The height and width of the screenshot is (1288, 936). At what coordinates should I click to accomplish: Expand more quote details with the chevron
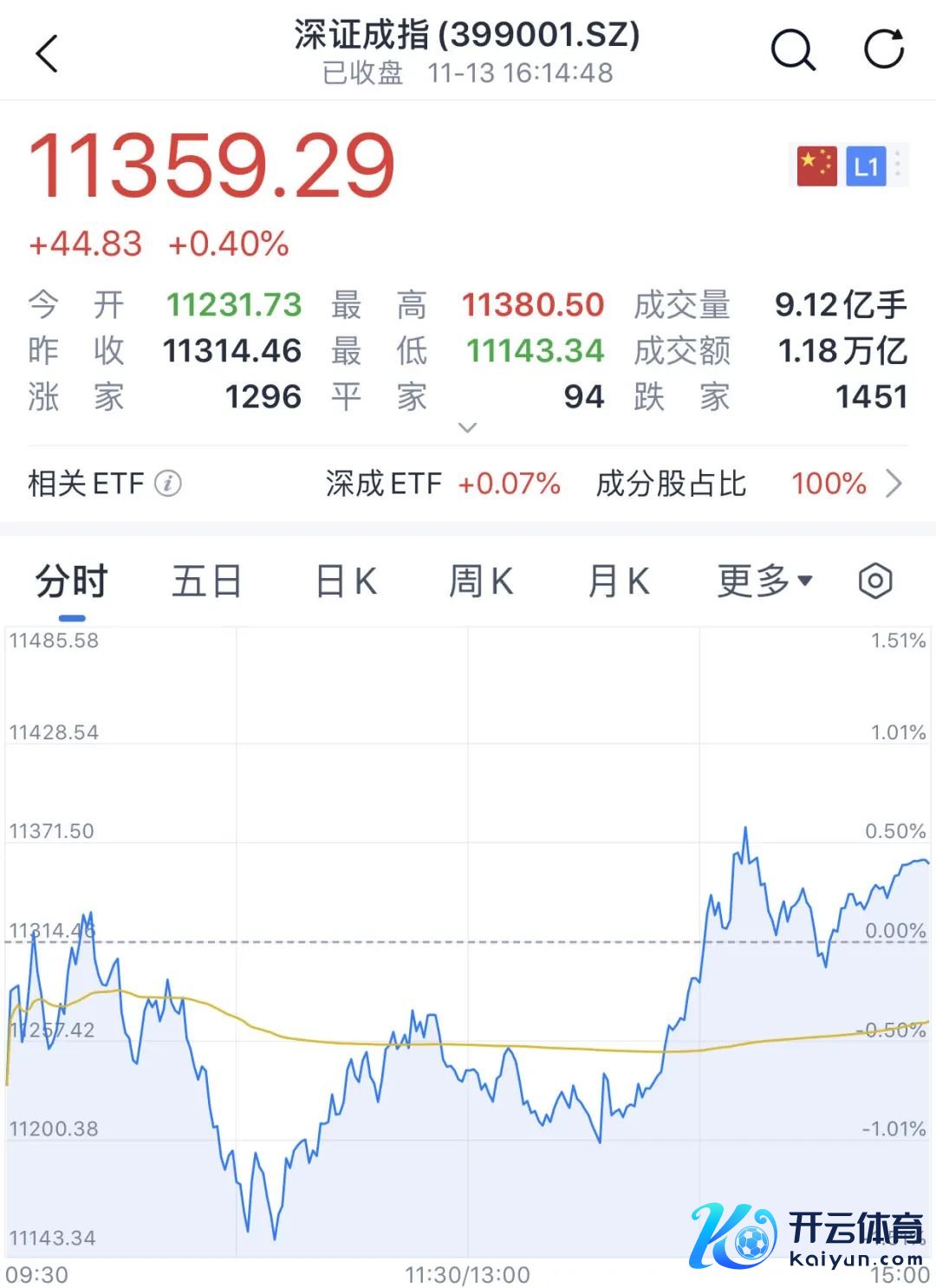point(467,427)
